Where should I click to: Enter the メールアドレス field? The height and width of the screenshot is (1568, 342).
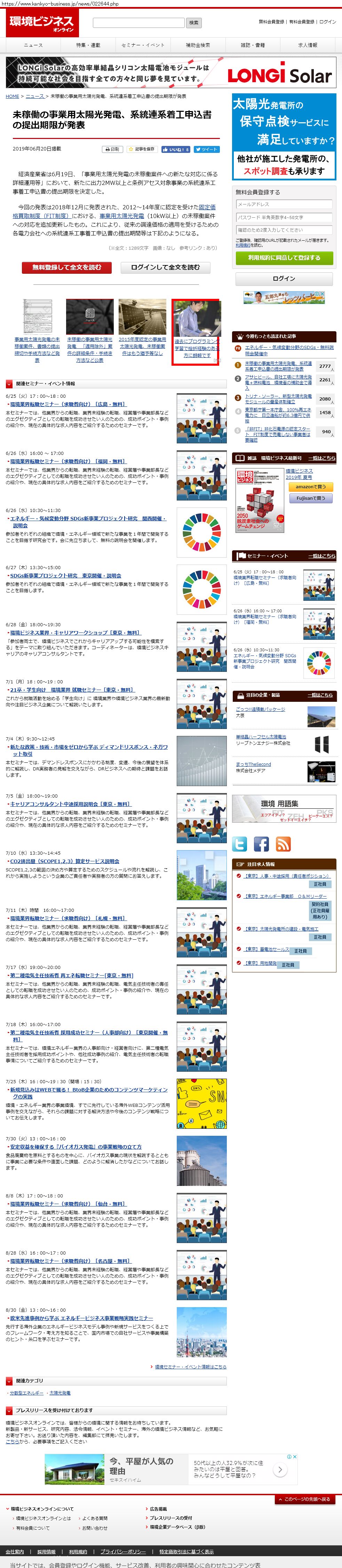click(284, 204)
